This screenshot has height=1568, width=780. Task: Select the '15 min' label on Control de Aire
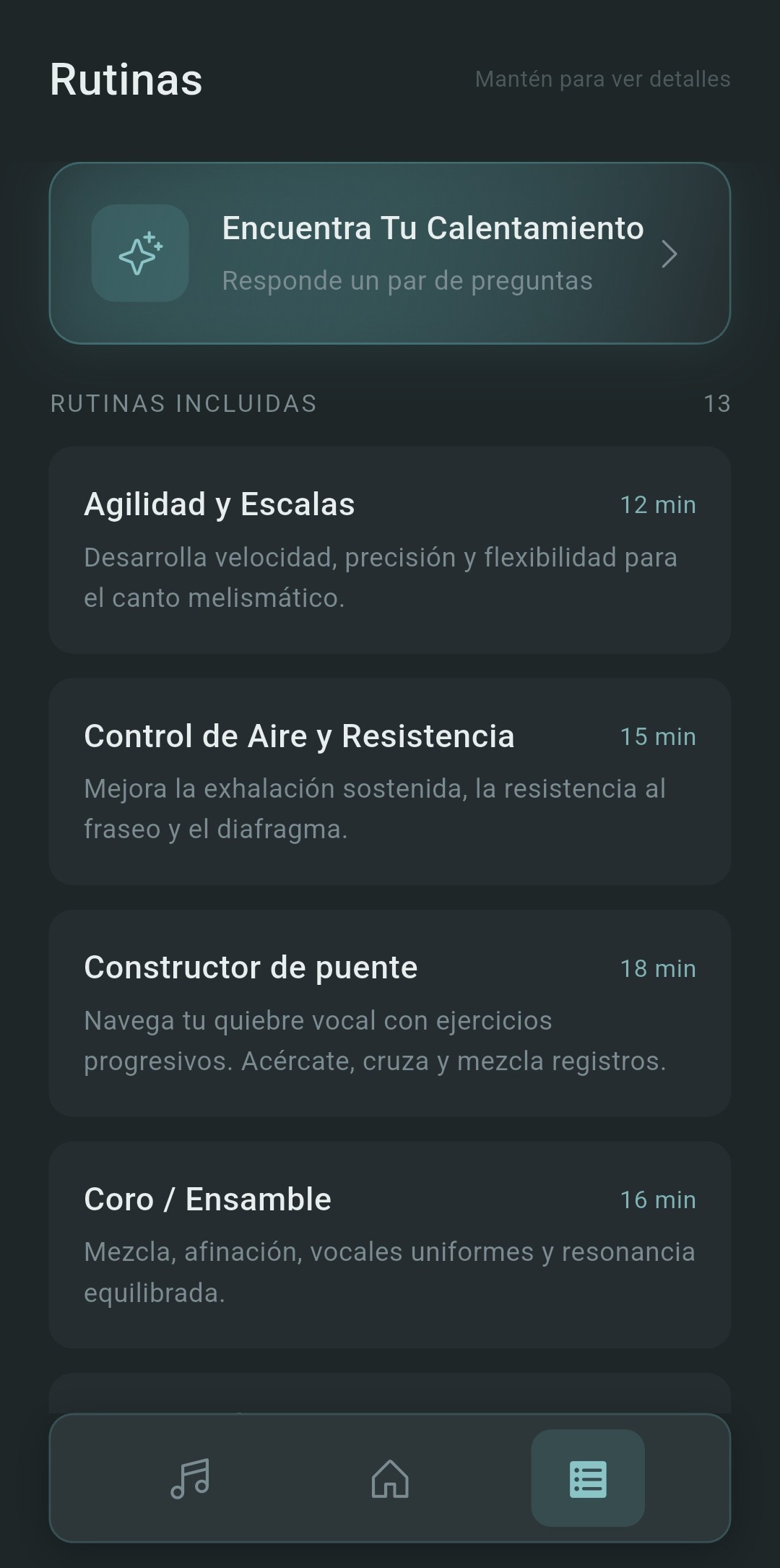coord(656,736)
